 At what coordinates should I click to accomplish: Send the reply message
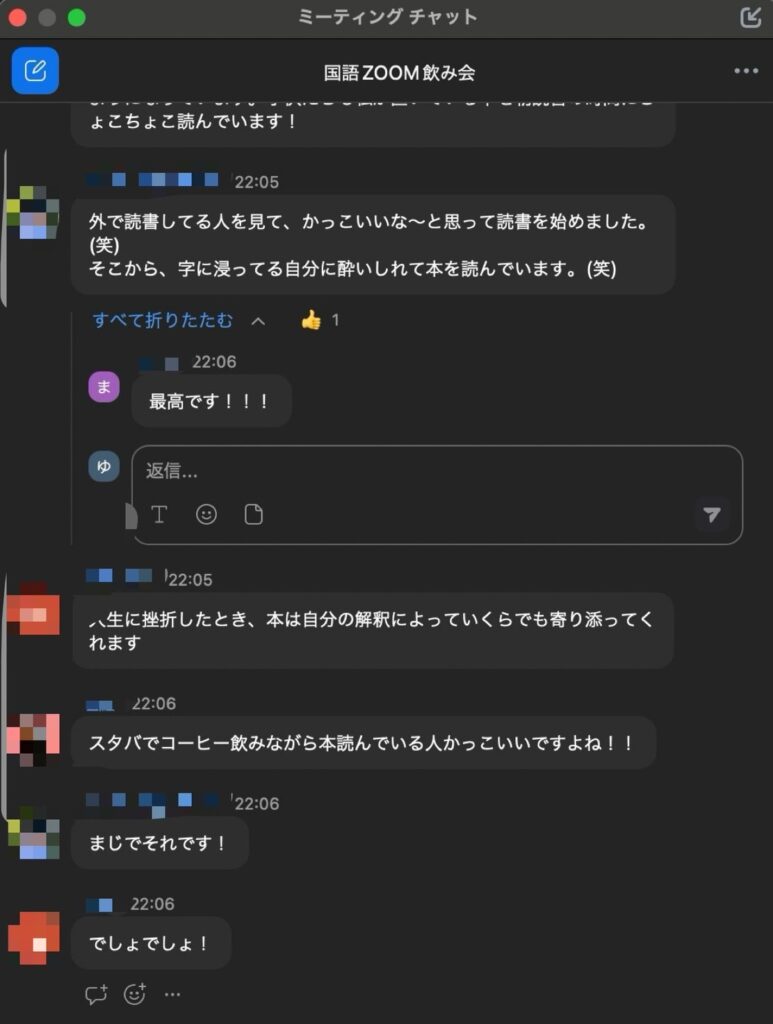click(x=711, y=514)
